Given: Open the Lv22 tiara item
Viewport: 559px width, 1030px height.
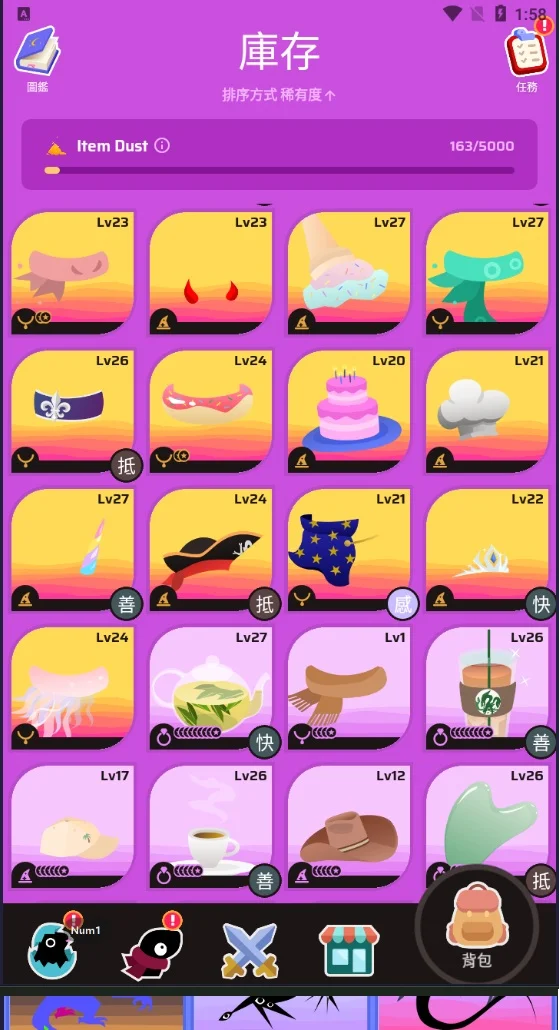Looking at the screenshot, I should (x=487, y=550).
